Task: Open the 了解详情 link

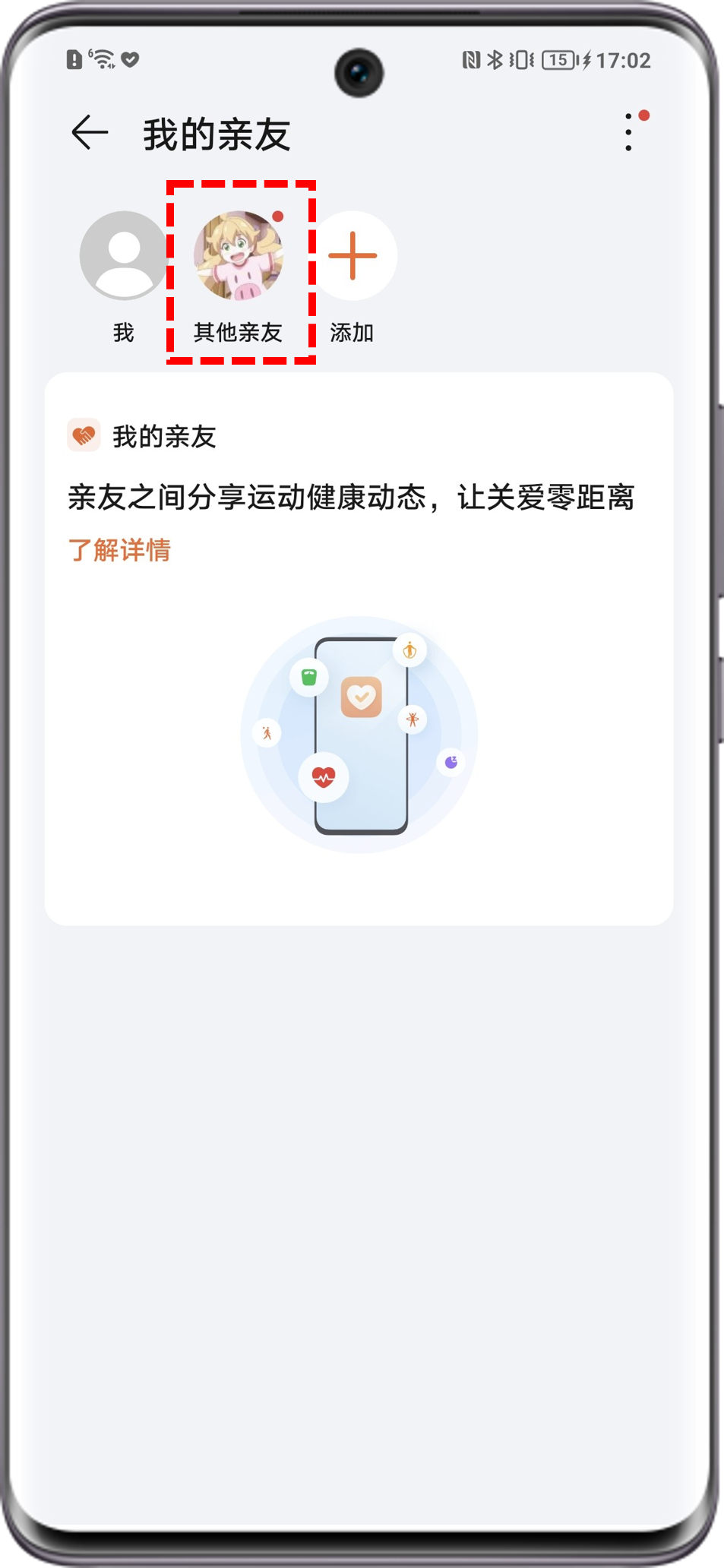Action: point(119,550)
